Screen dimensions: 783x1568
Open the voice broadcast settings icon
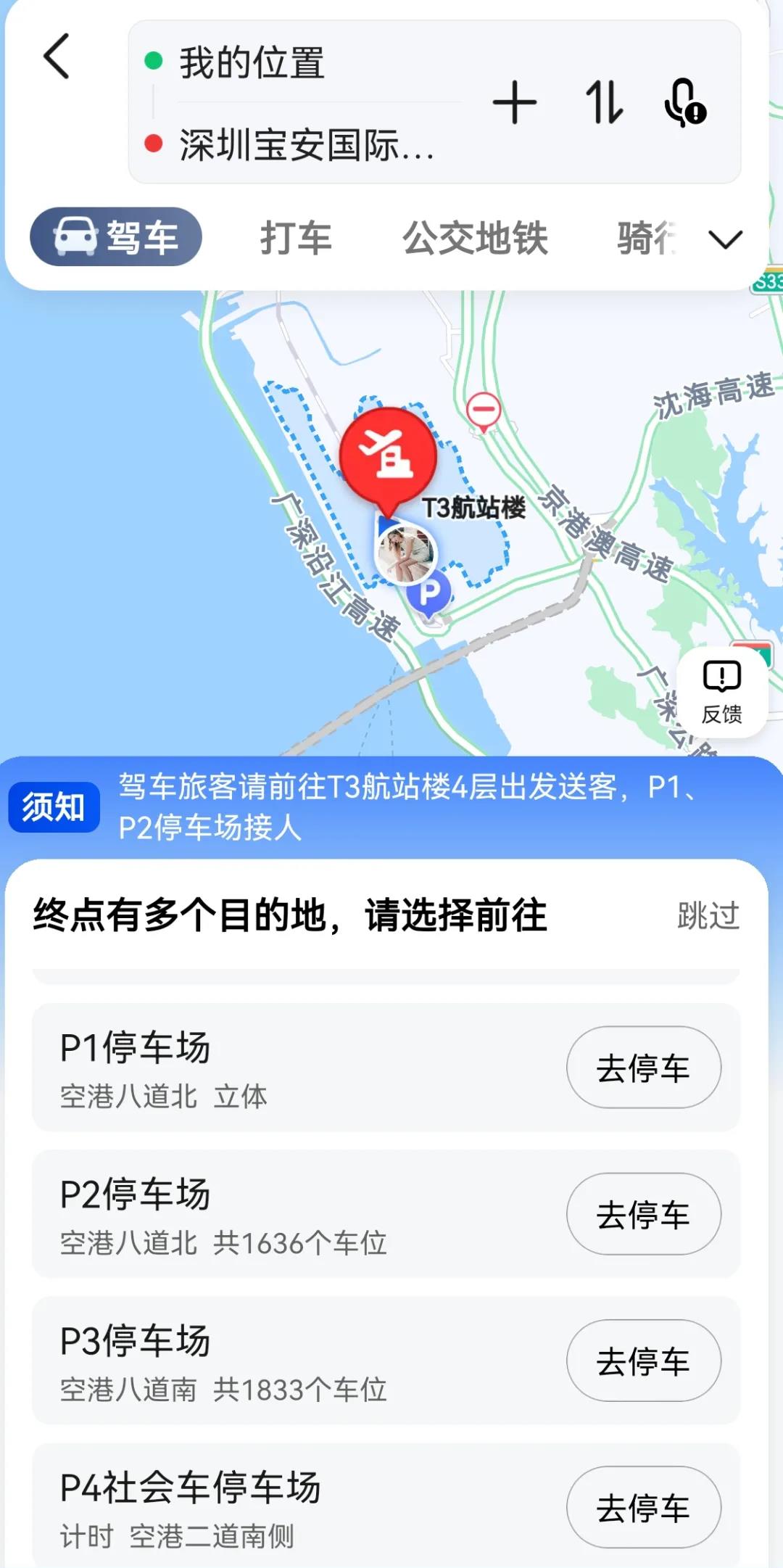pyautogui.click(x=684, y=103)
